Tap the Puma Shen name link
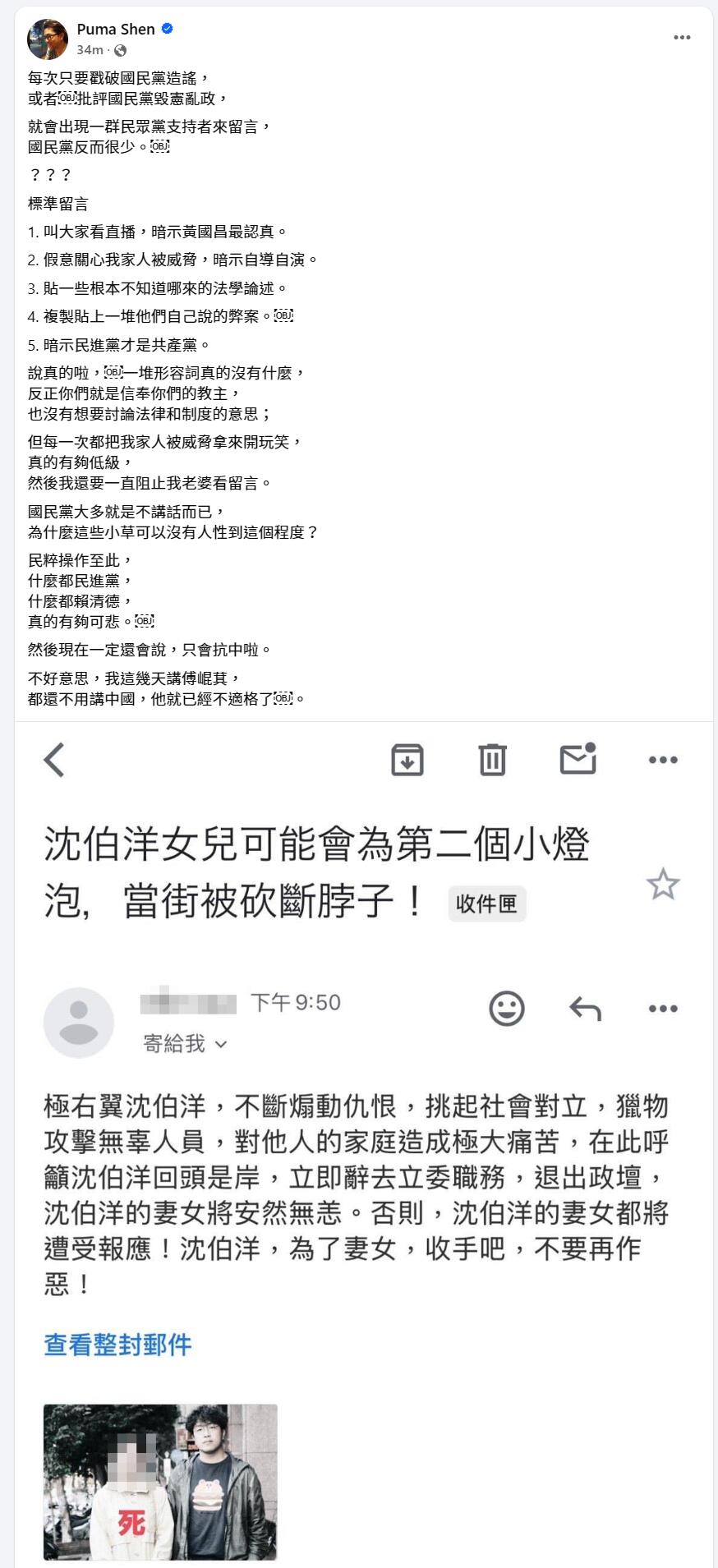The image size is (718, 1568). (116, 29)
